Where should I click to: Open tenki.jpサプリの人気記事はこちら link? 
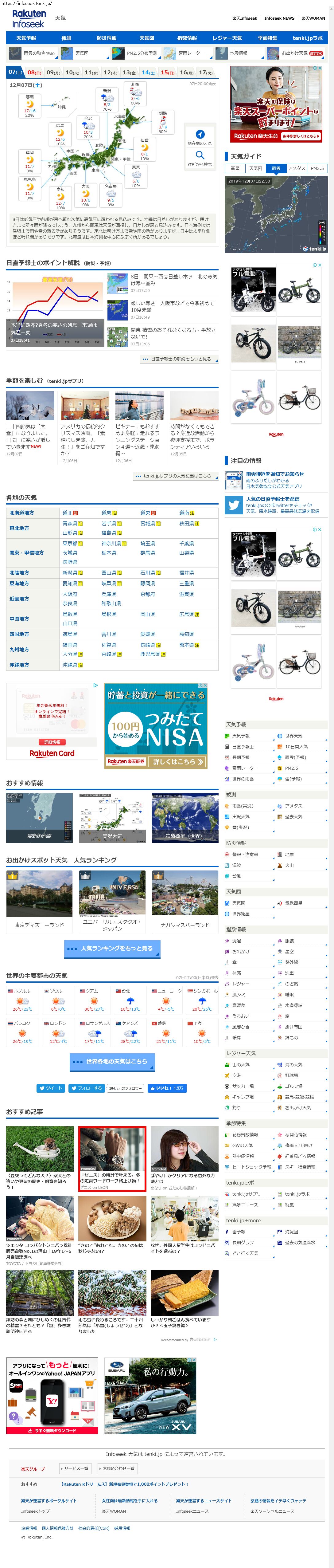[x=175, y=475]
